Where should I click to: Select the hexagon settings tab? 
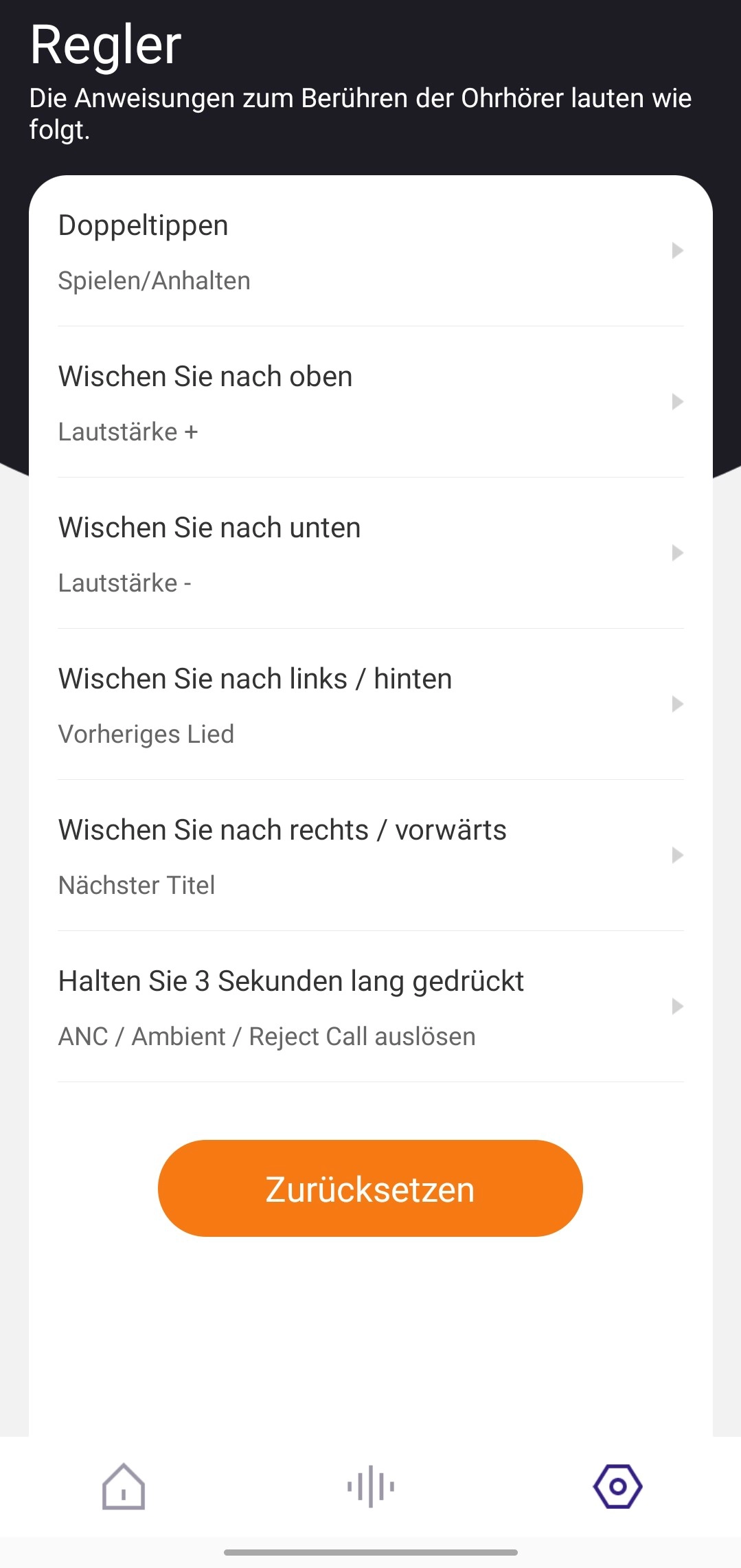pos(617,1487)
